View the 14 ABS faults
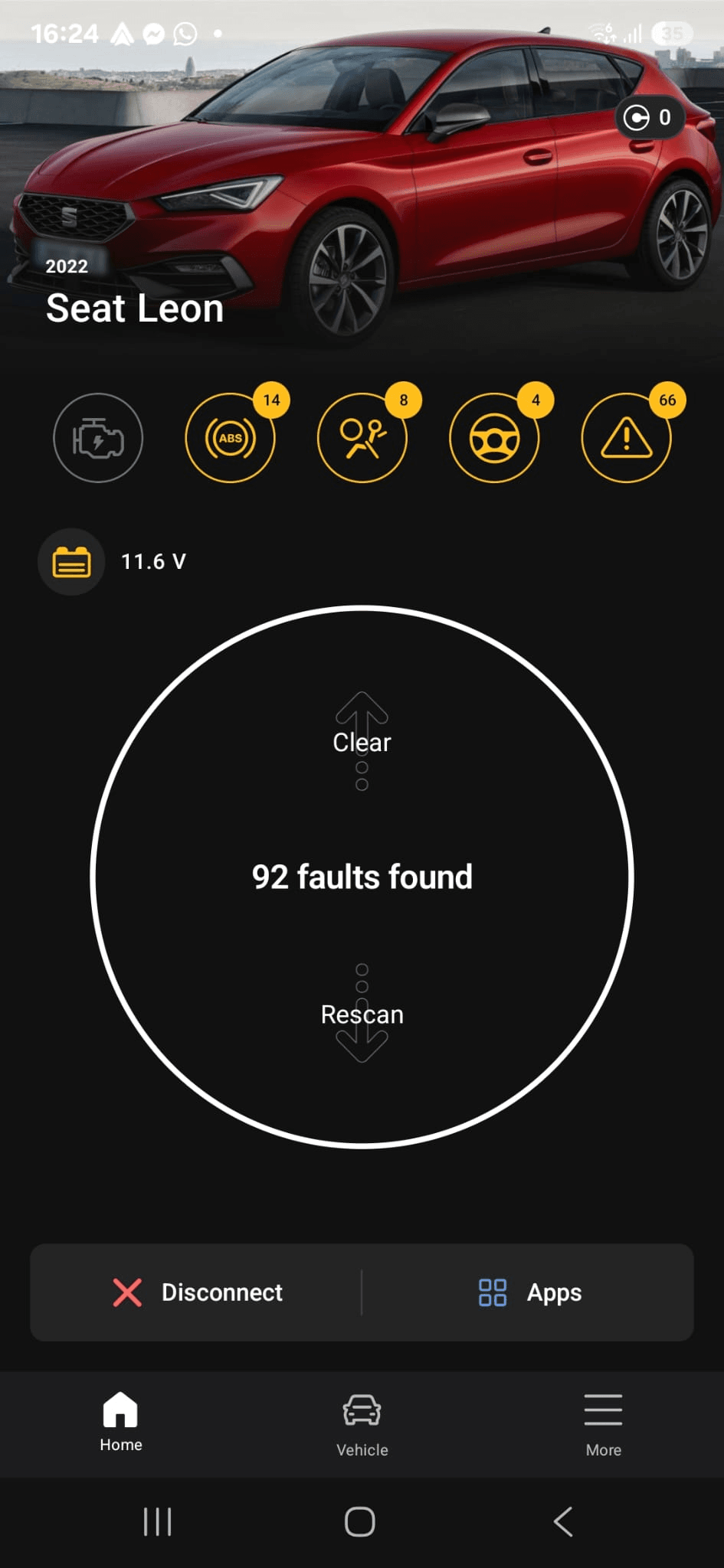724x1568 pixels. tap(230, 438)
